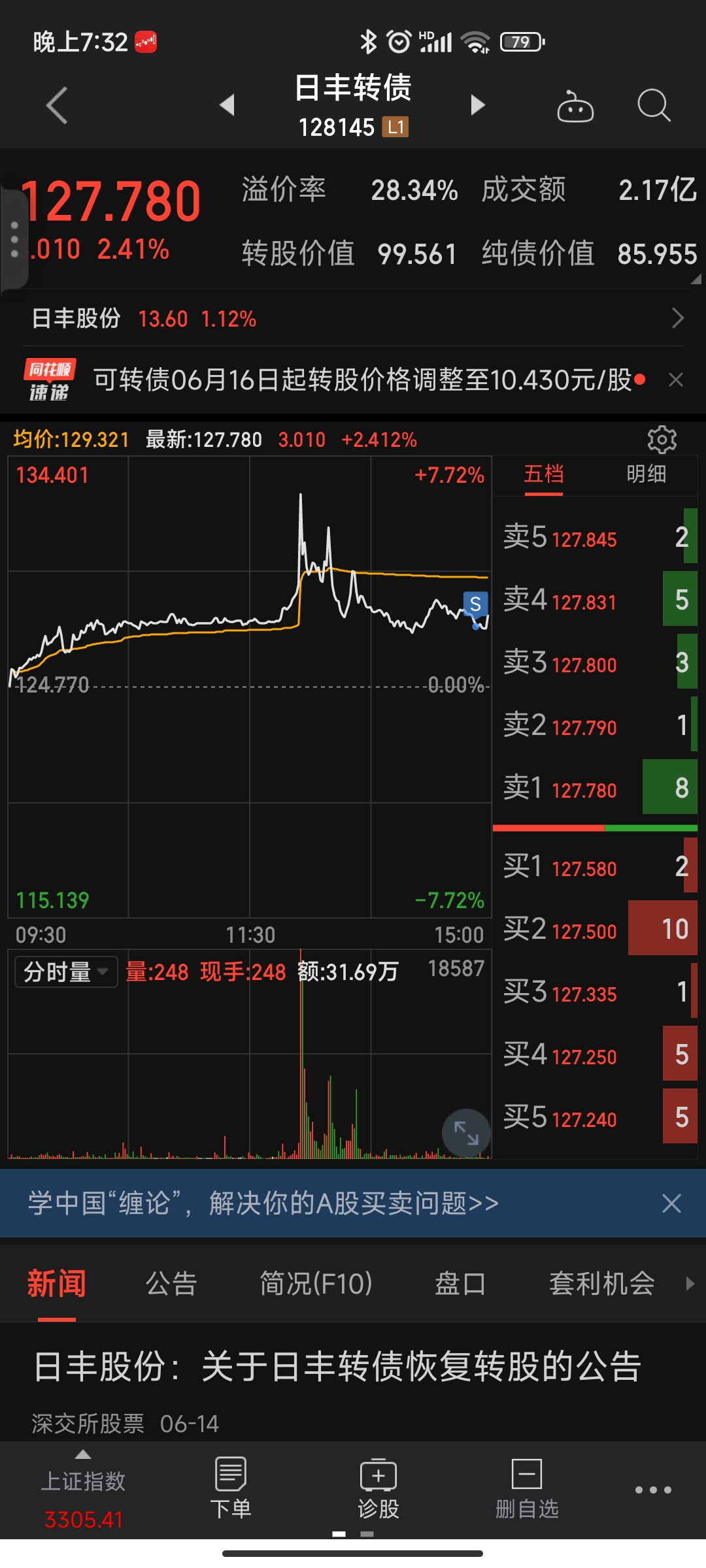This screenshot has height=1568, width=706.
Task: Select the 五档 tab
Action: click(543, 474)
